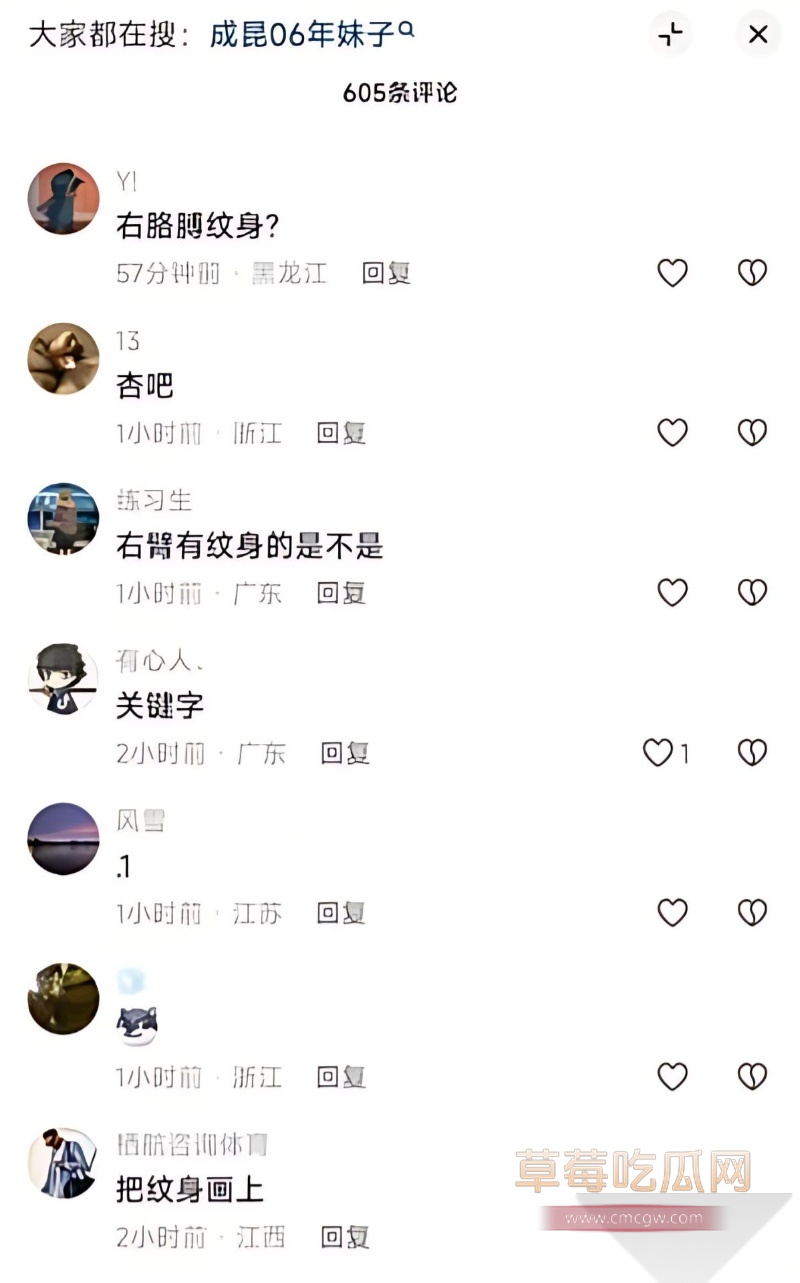Reply to Y!'s comment via 回复
Screen dimensions: 800x1283
tap(386, 272)
